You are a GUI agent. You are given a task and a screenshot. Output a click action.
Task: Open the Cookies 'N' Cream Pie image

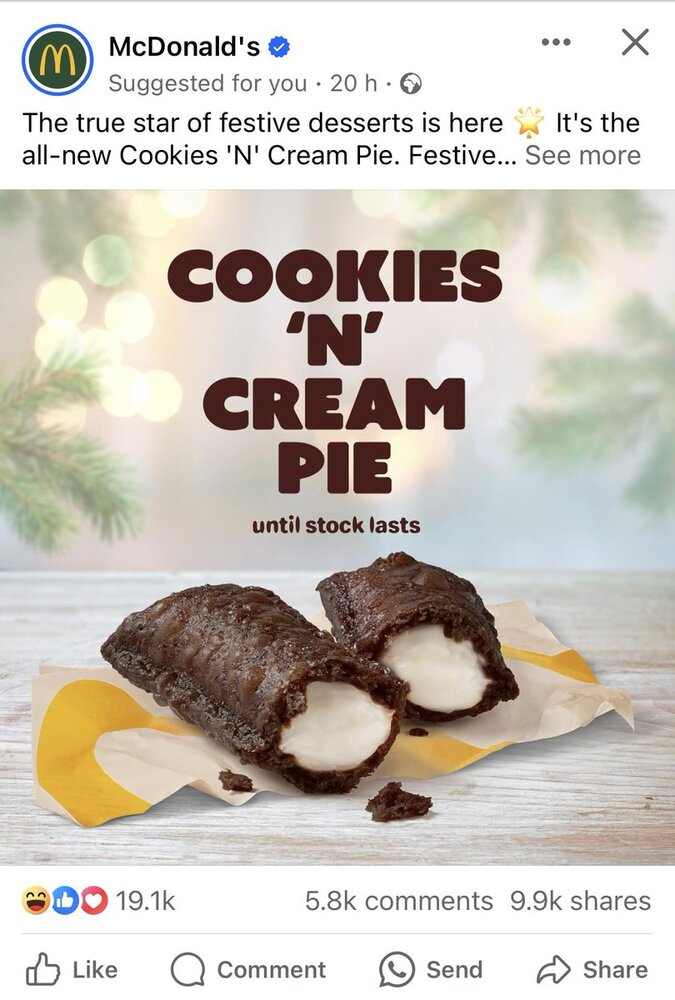(337, 527)
